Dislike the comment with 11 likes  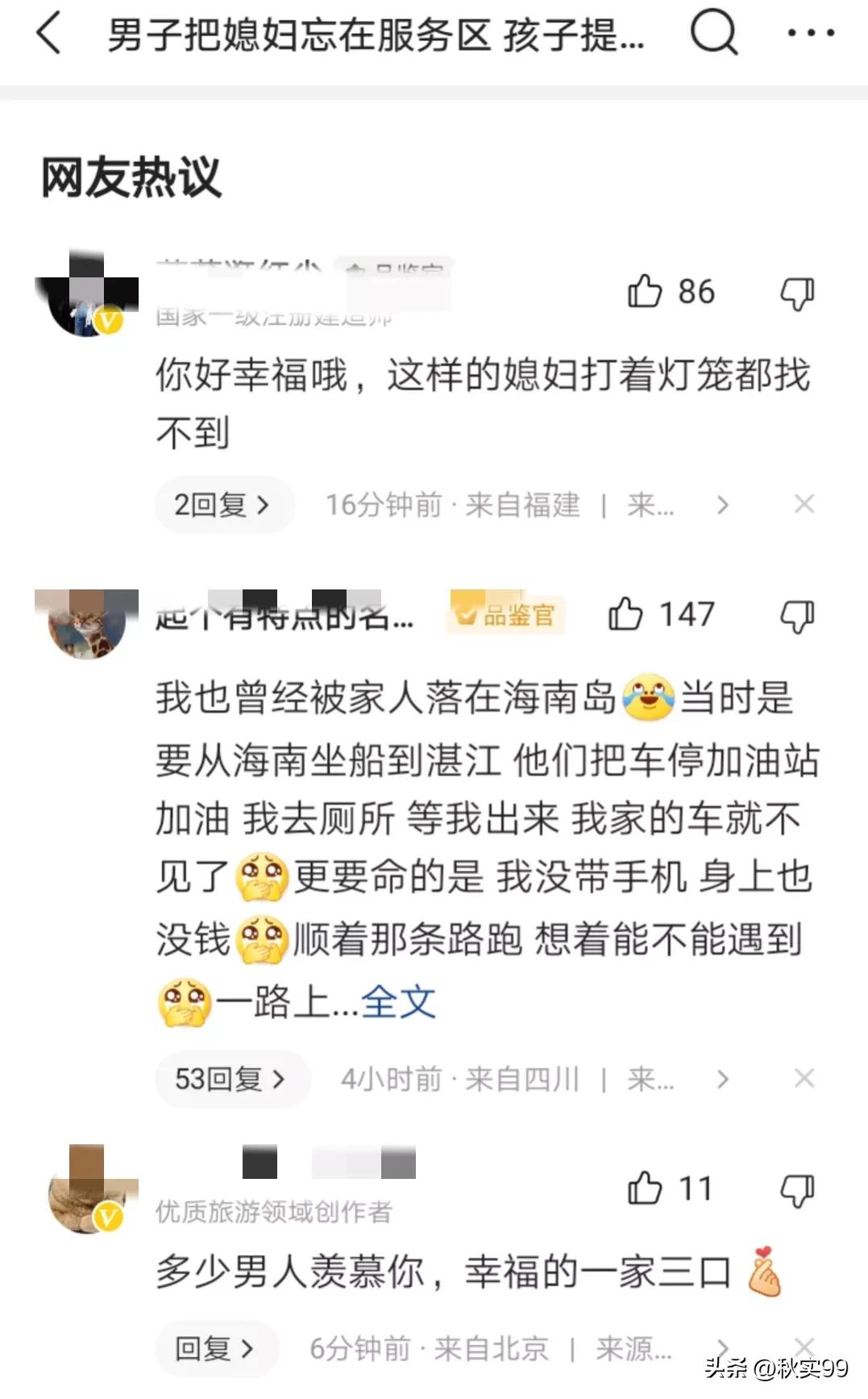point(797,1191)
